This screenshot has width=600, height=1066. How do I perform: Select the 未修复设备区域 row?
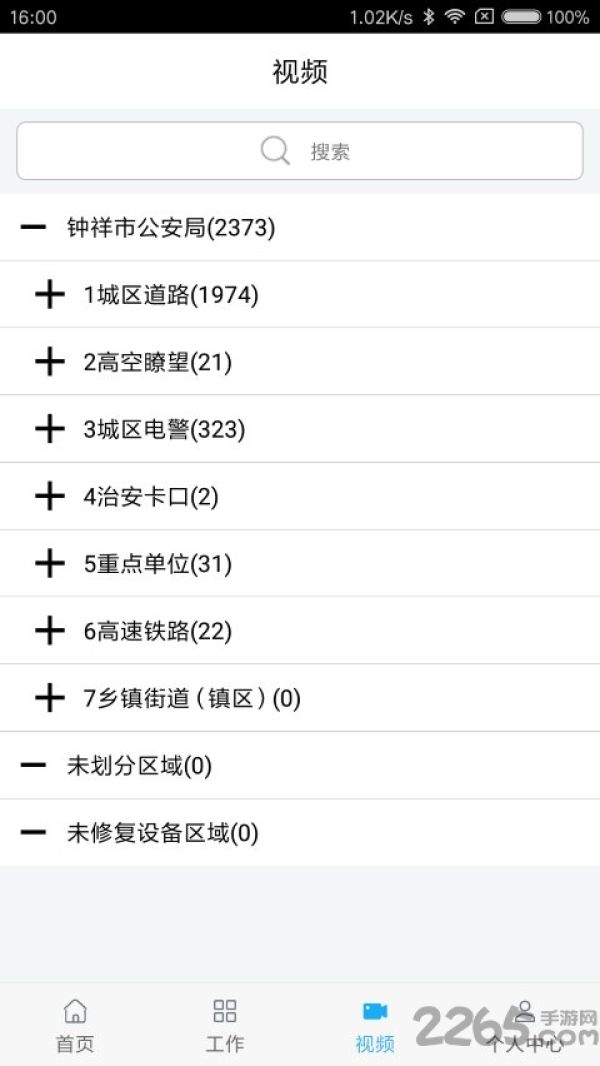300,833
